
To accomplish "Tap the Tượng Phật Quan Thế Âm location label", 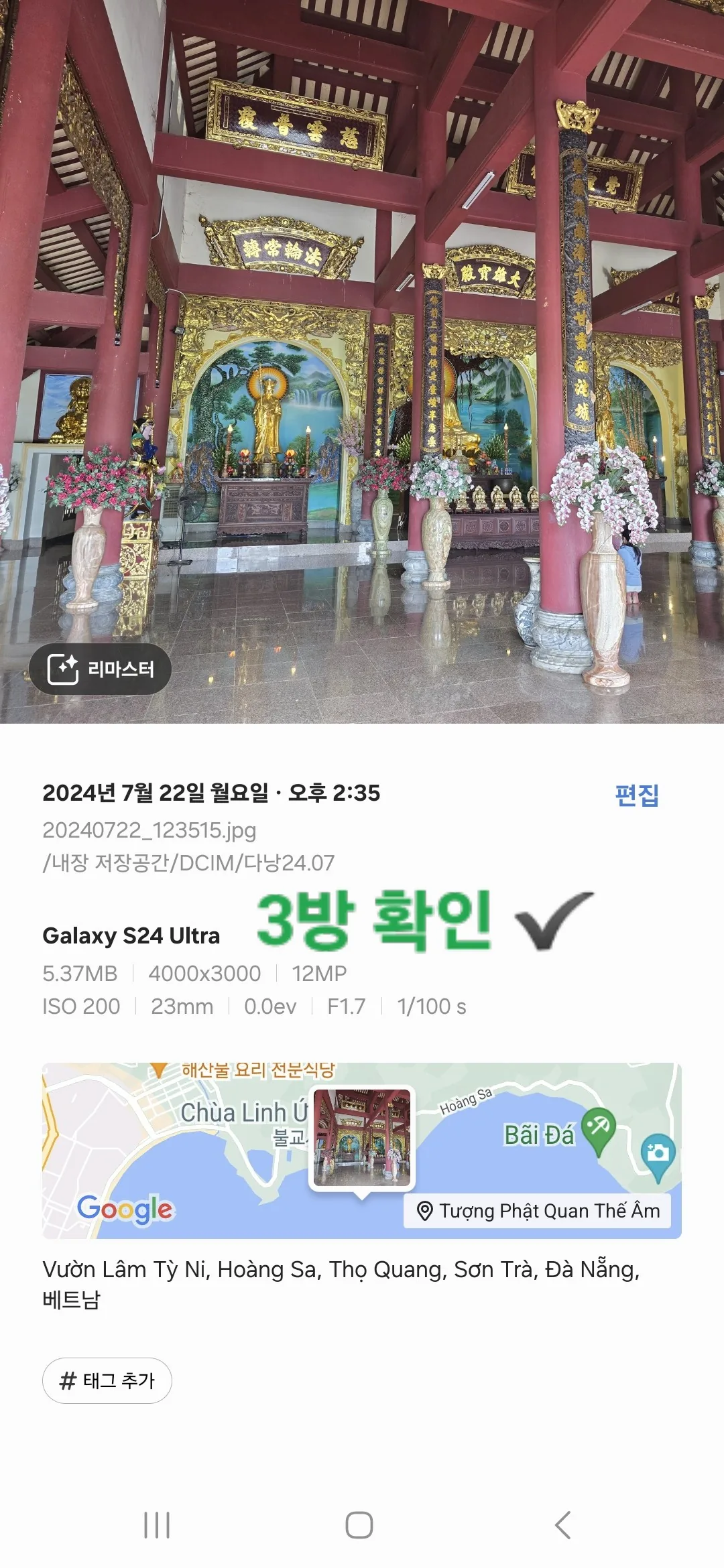I will [538, 1211].
